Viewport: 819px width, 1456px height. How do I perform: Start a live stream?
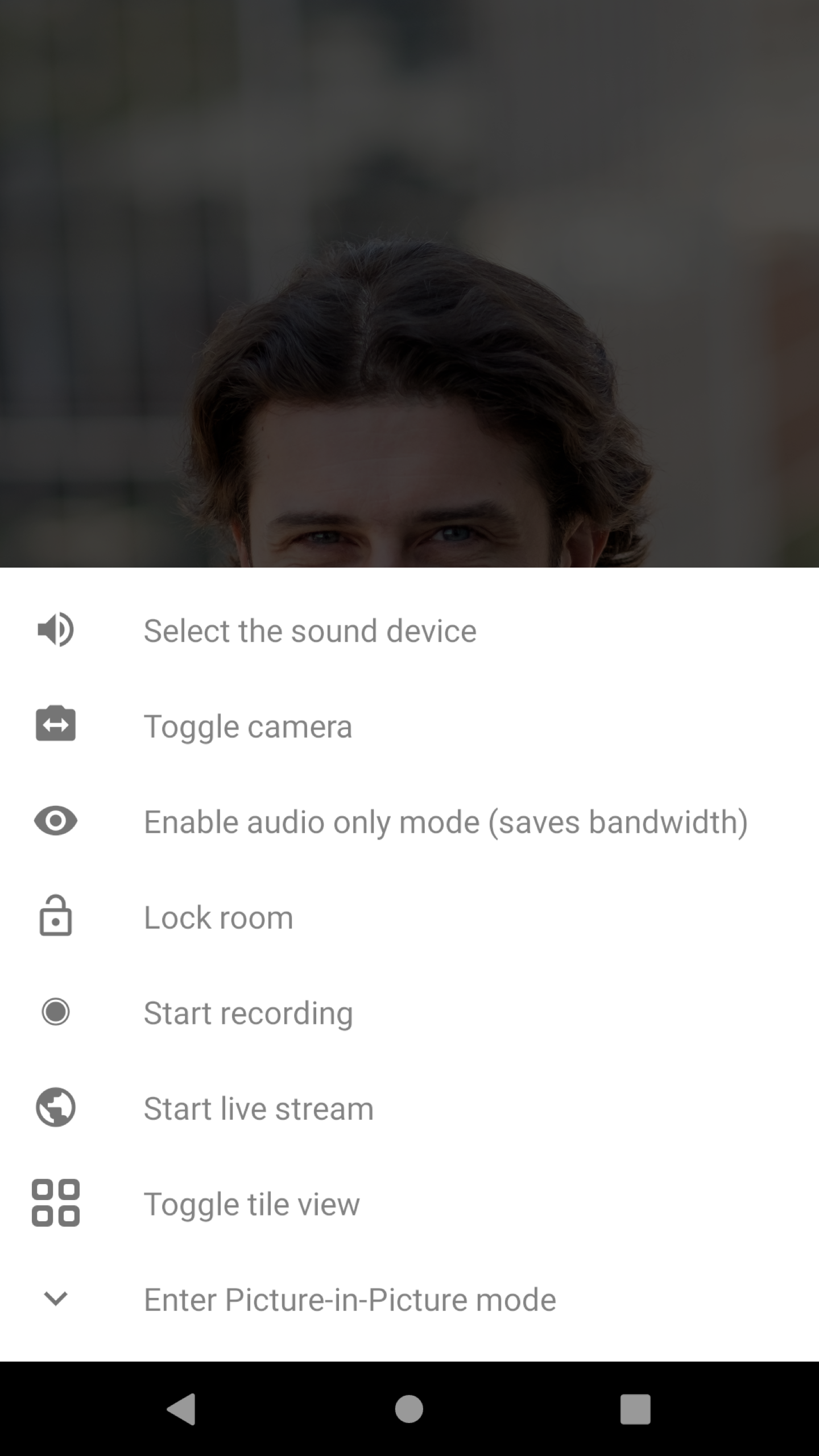click(x=258, y=1108)
